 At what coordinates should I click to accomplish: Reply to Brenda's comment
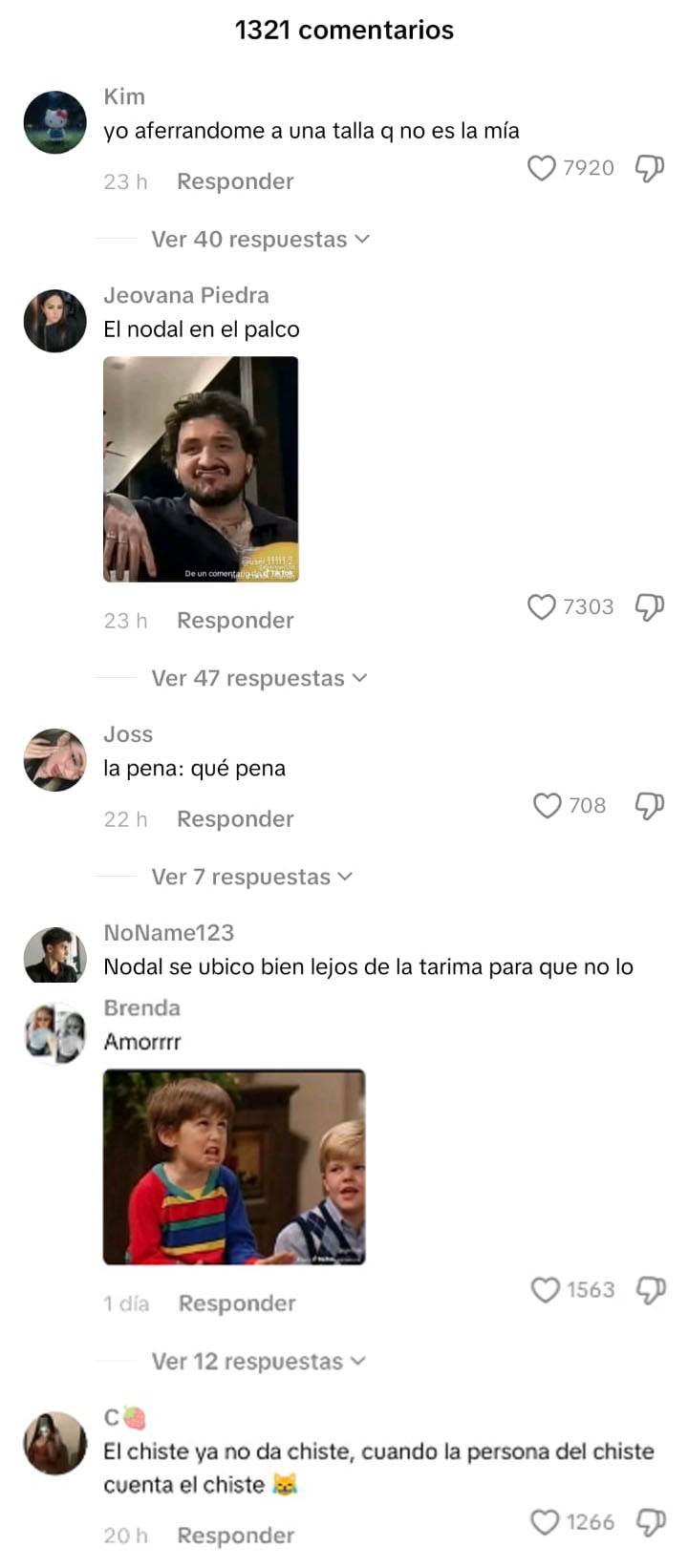237,1303
